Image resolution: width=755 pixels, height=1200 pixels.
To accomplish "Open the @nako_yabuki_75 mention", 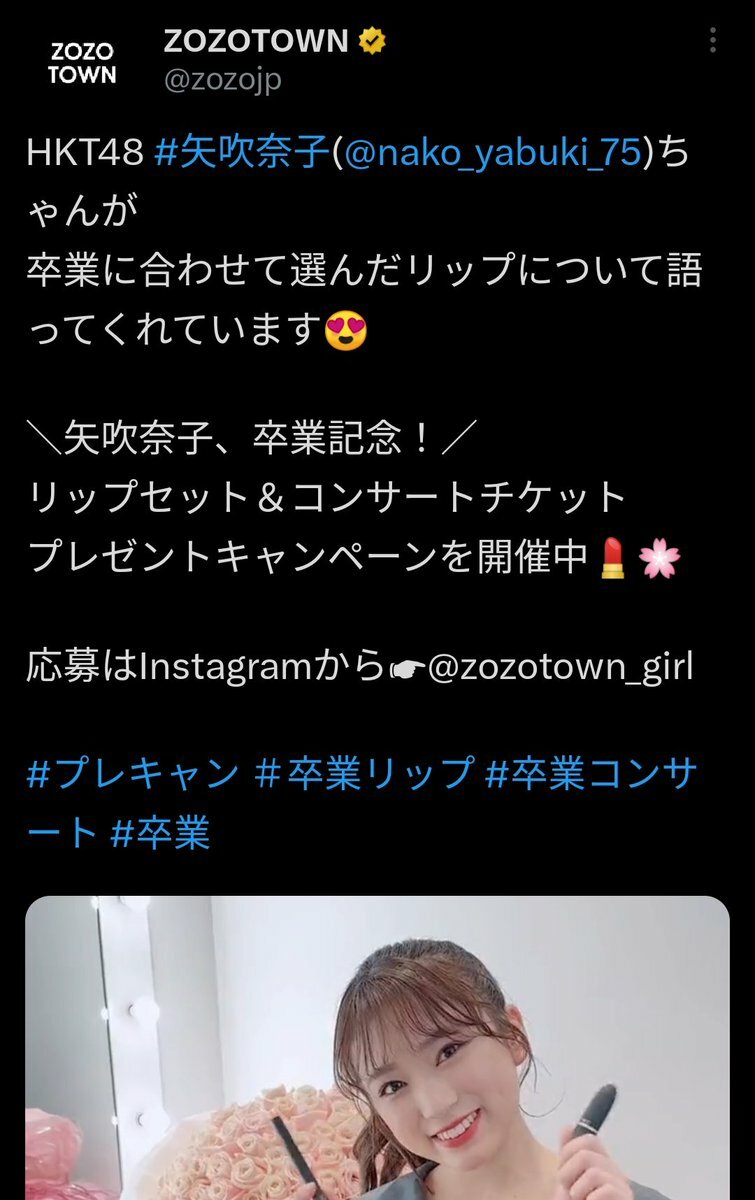I will [x=493, y=155].
